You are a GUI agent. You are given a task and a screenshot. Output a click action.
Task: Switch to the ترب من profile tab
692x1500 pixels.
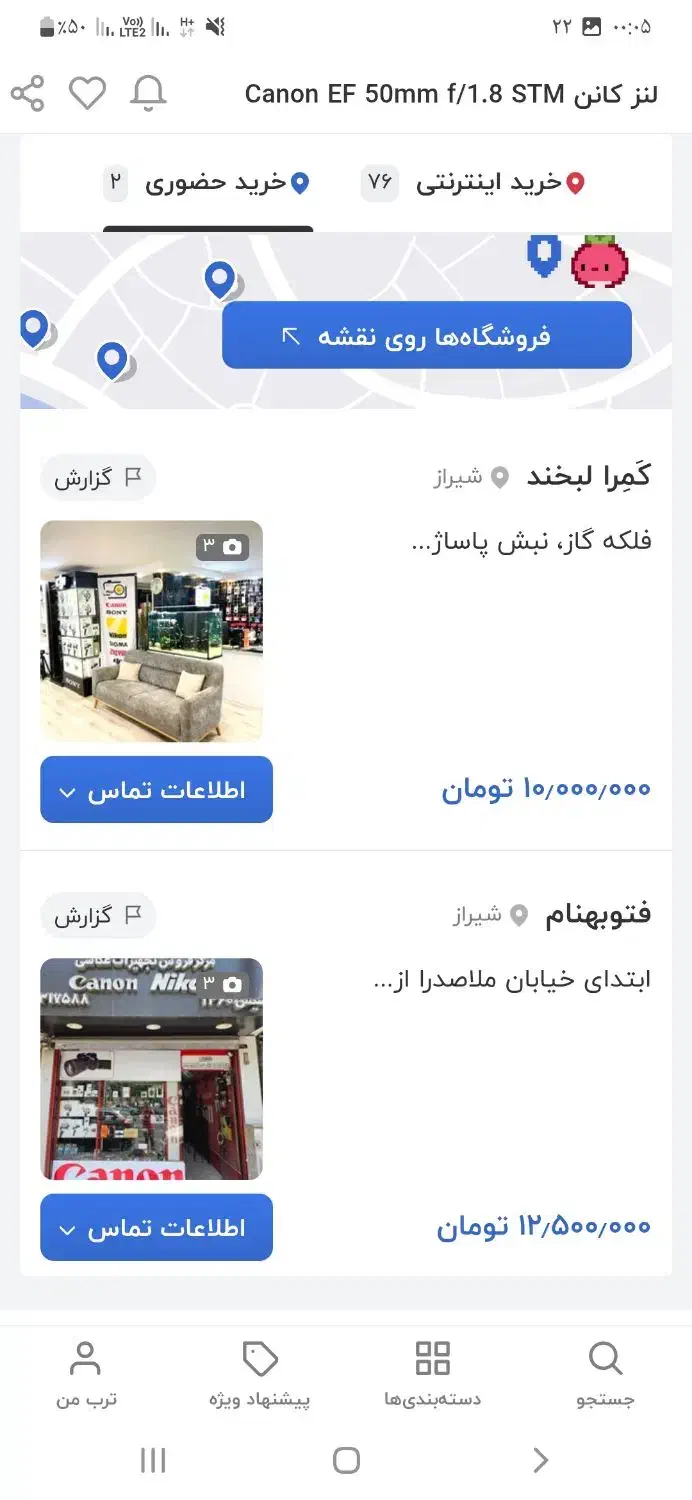(86, 1375)
